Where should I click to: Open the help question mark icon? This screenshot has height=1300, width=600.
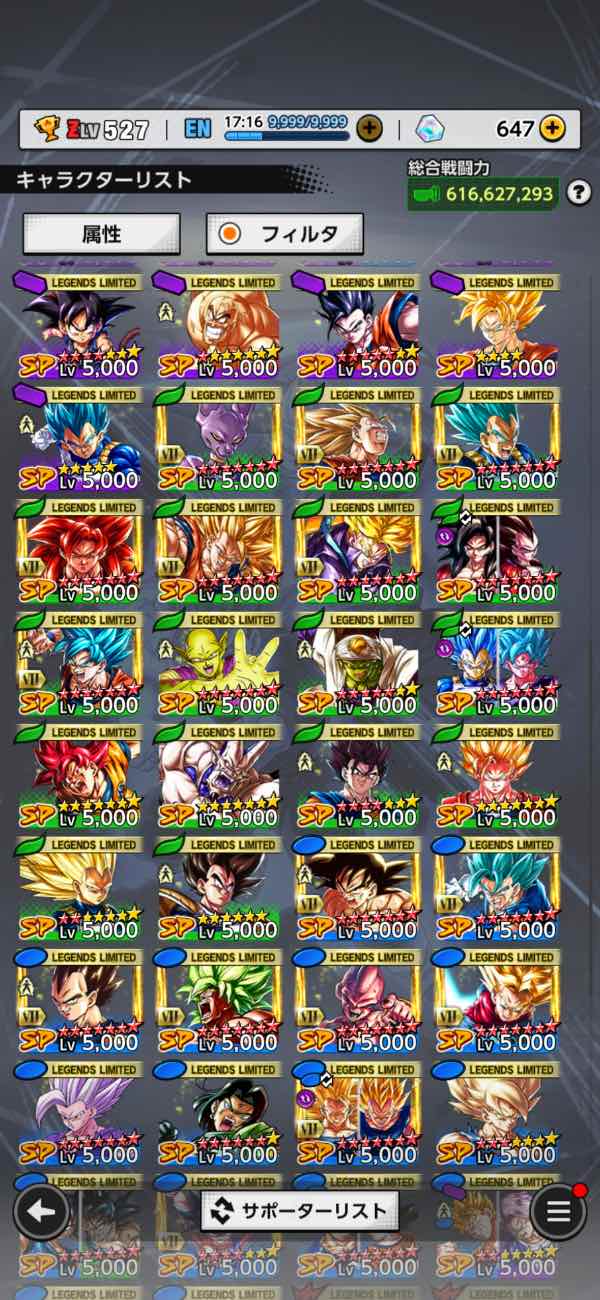click(x=577, y=192)
